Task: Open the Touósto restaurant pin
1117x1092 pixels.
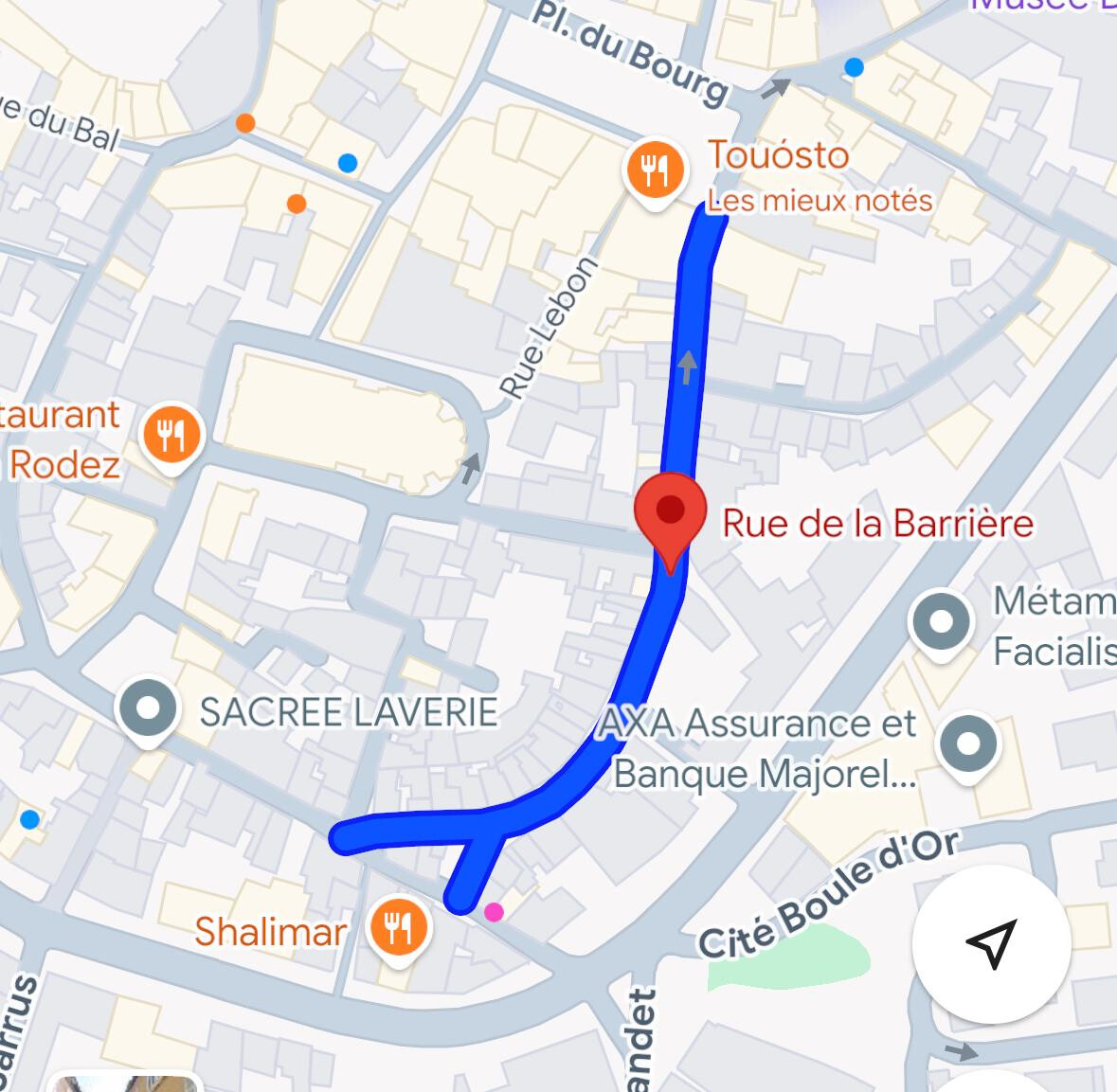Action: 656,172
